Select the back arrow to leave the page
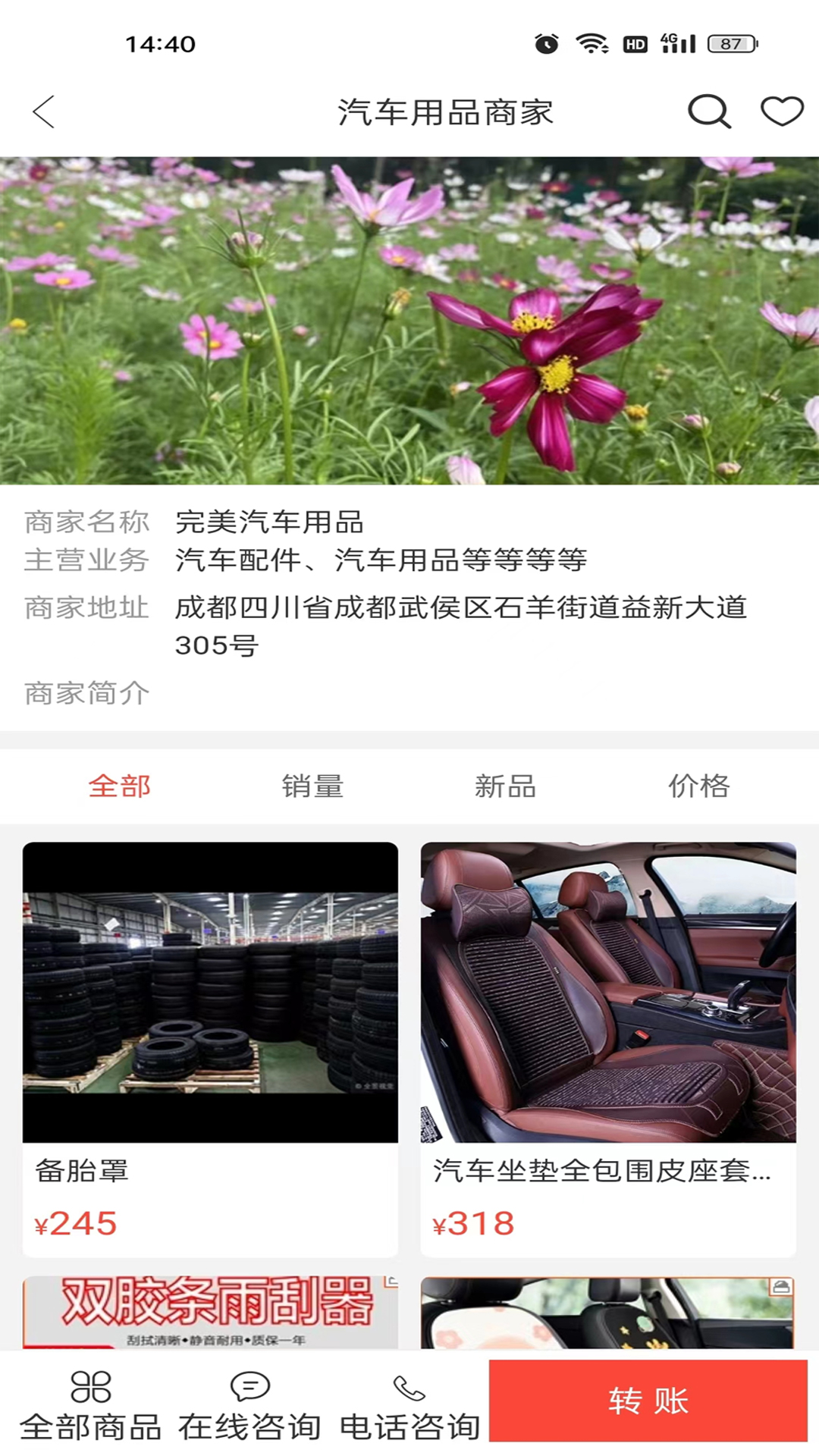The image size is (819, 1456). pyautogui.click(x=43, y=111)
